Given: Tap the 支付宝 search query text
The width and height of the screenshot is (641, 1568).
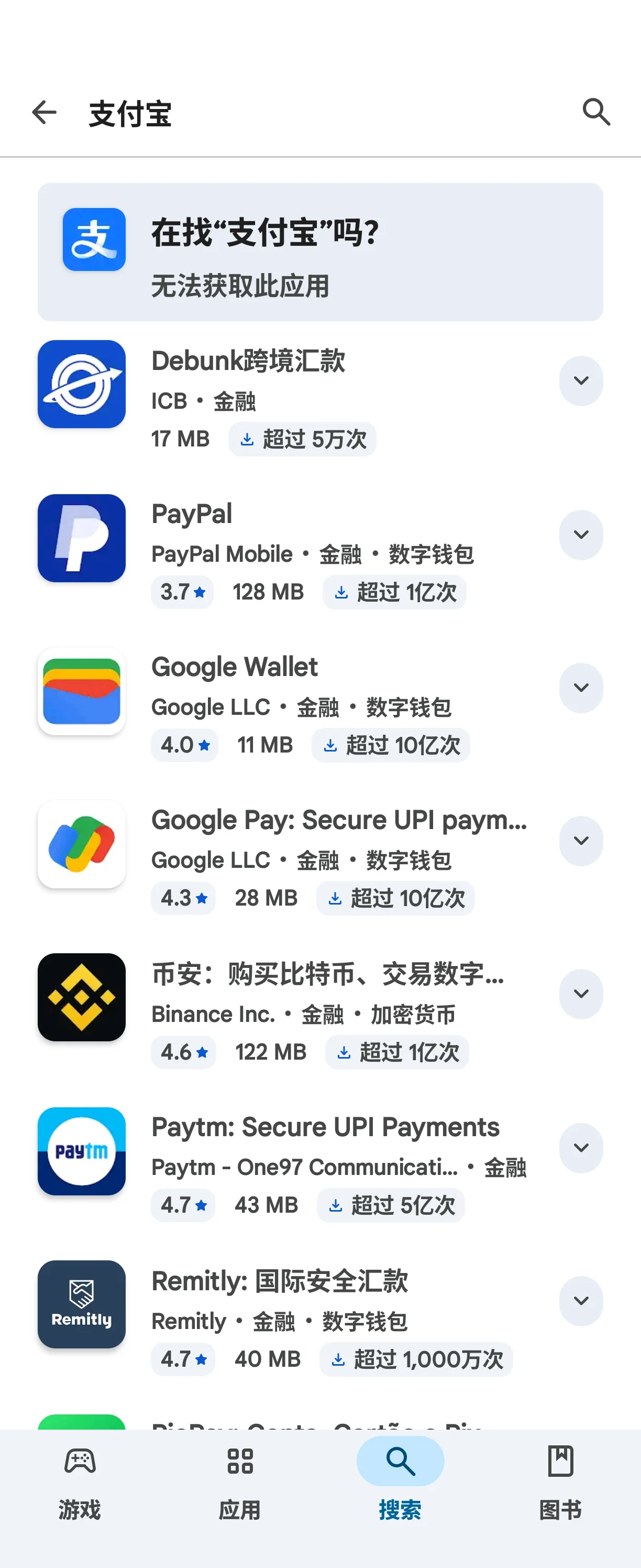Looking at the screenshot, I should coord(130,114).
